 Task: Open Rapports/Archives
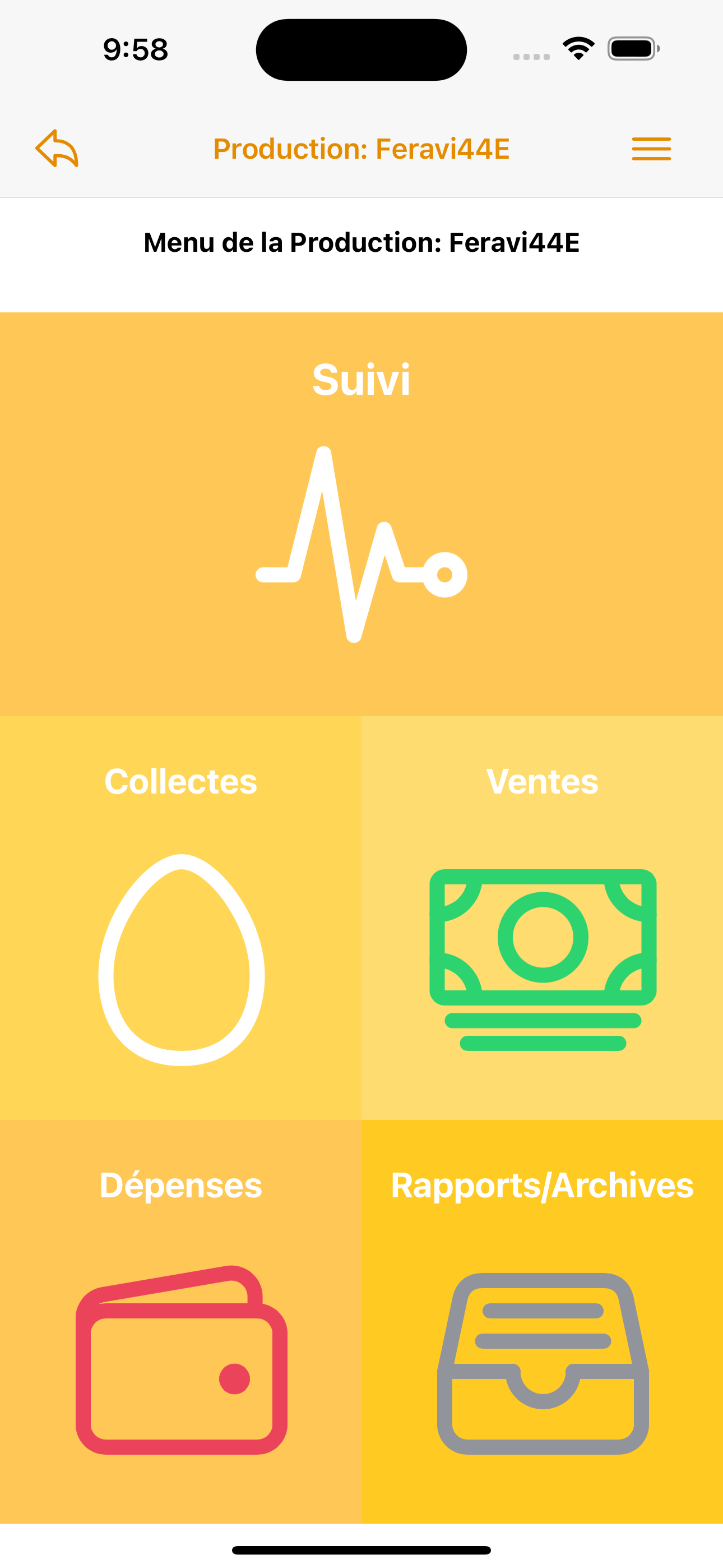coord(543,1321)
